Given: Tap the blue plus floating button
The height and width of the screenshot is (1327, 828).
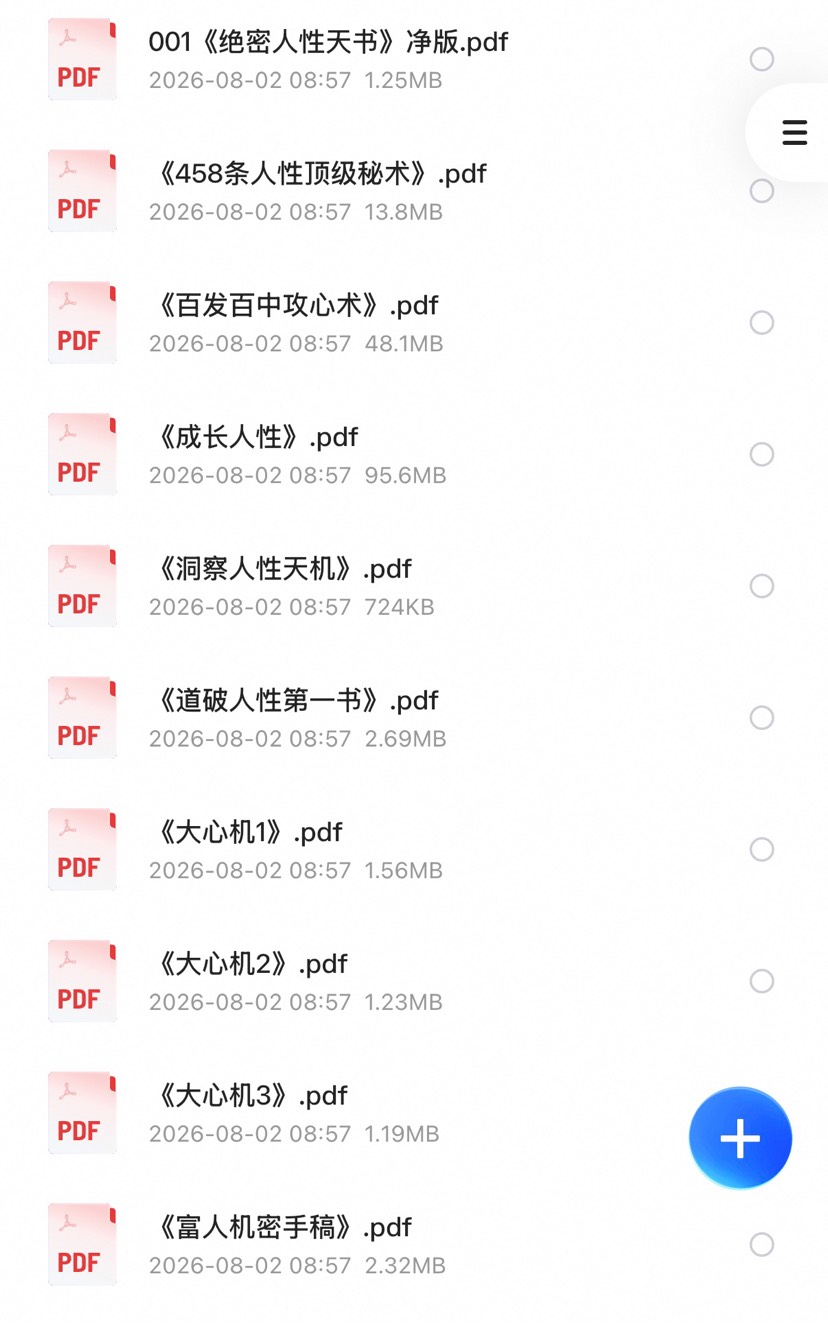Looking at the screenshot, I should 740,1138.
